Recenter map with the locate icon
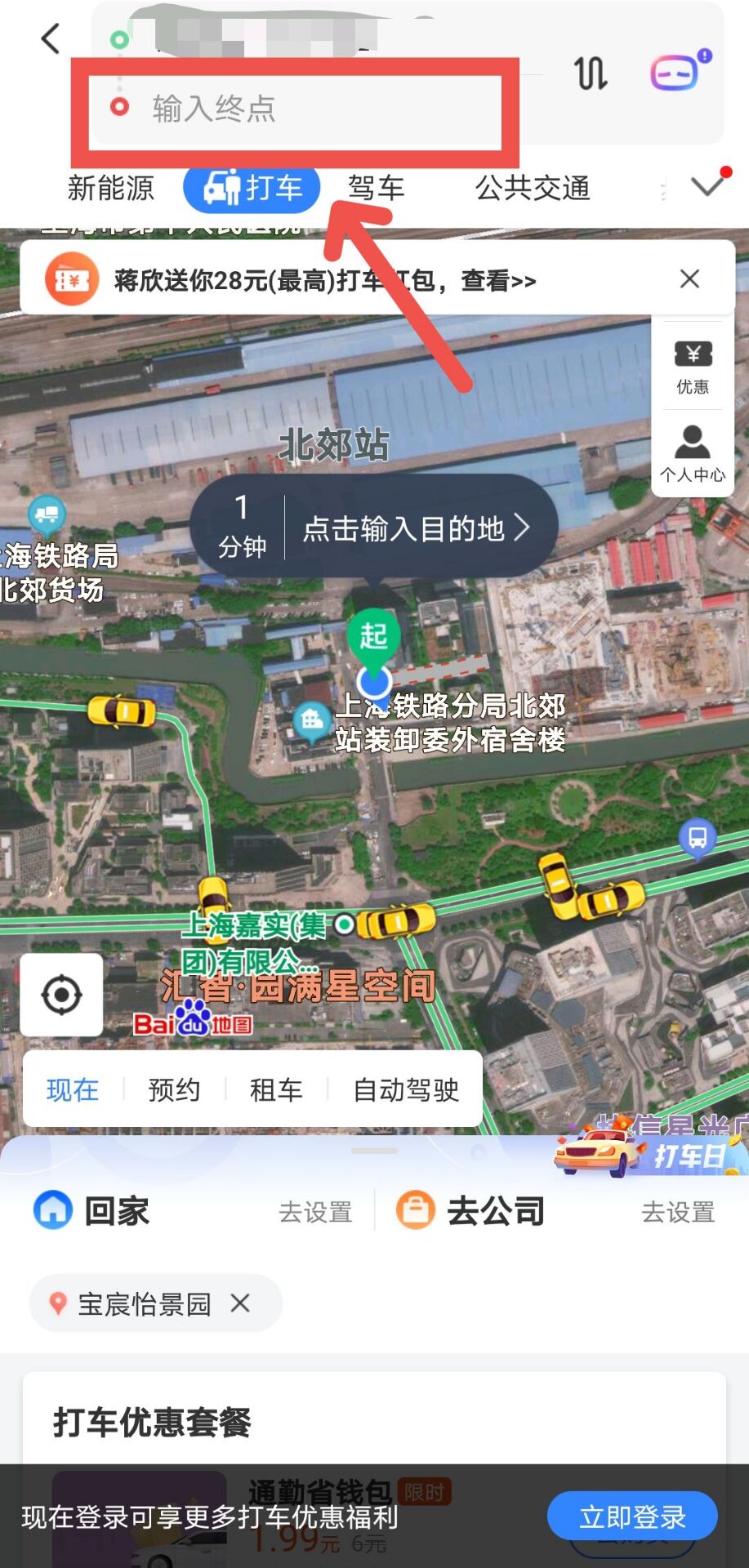 (x=61, y=994)
